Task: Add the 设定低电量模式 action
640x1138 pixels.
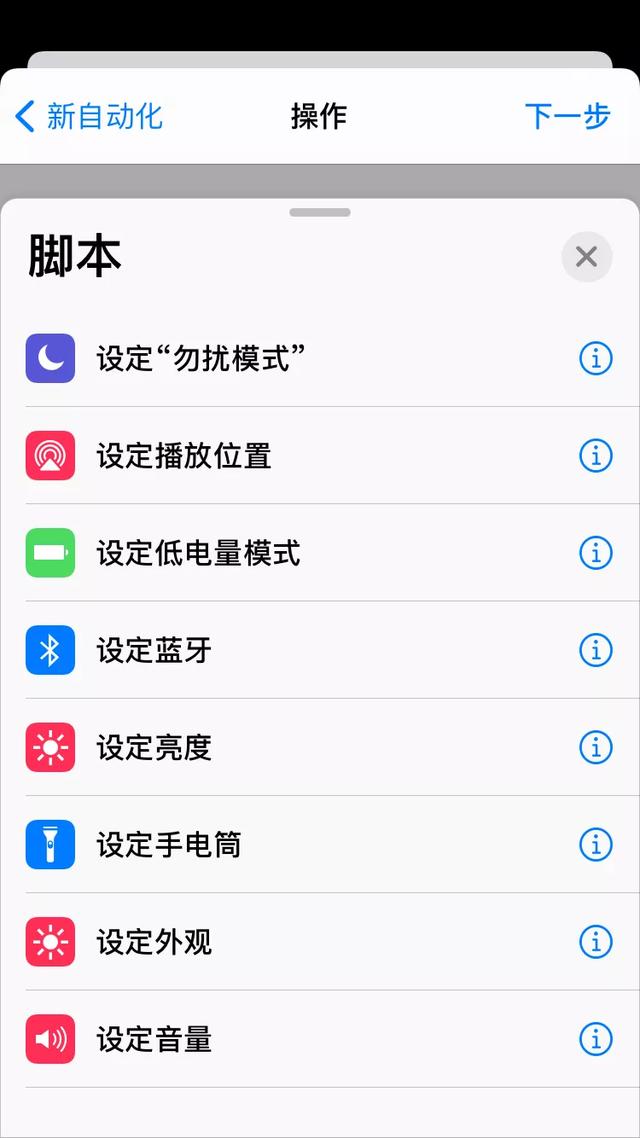Action: pyautogui.click(x=198, y=553)
